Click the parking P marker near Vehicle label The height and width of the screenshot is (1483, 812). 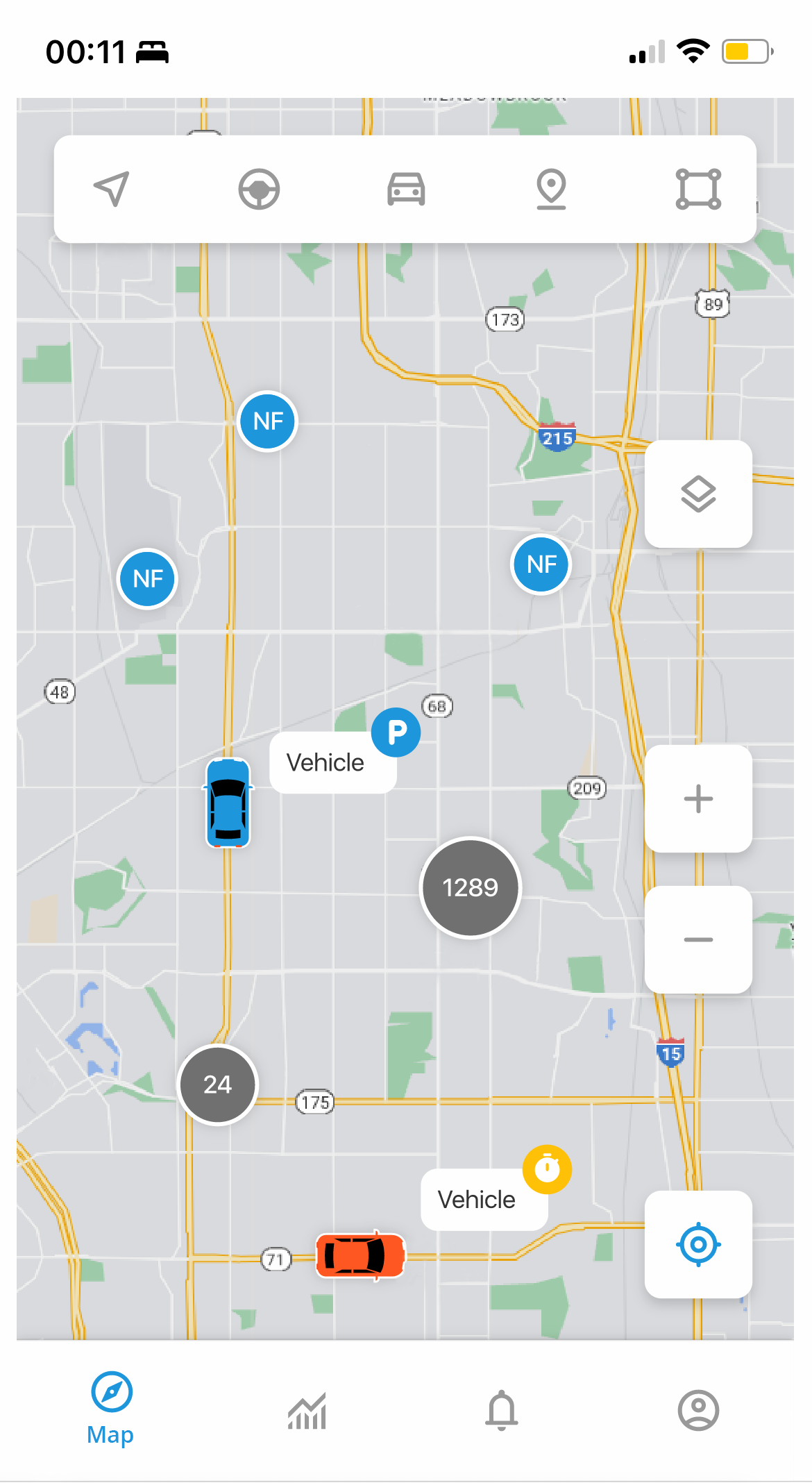pos(396,732)
